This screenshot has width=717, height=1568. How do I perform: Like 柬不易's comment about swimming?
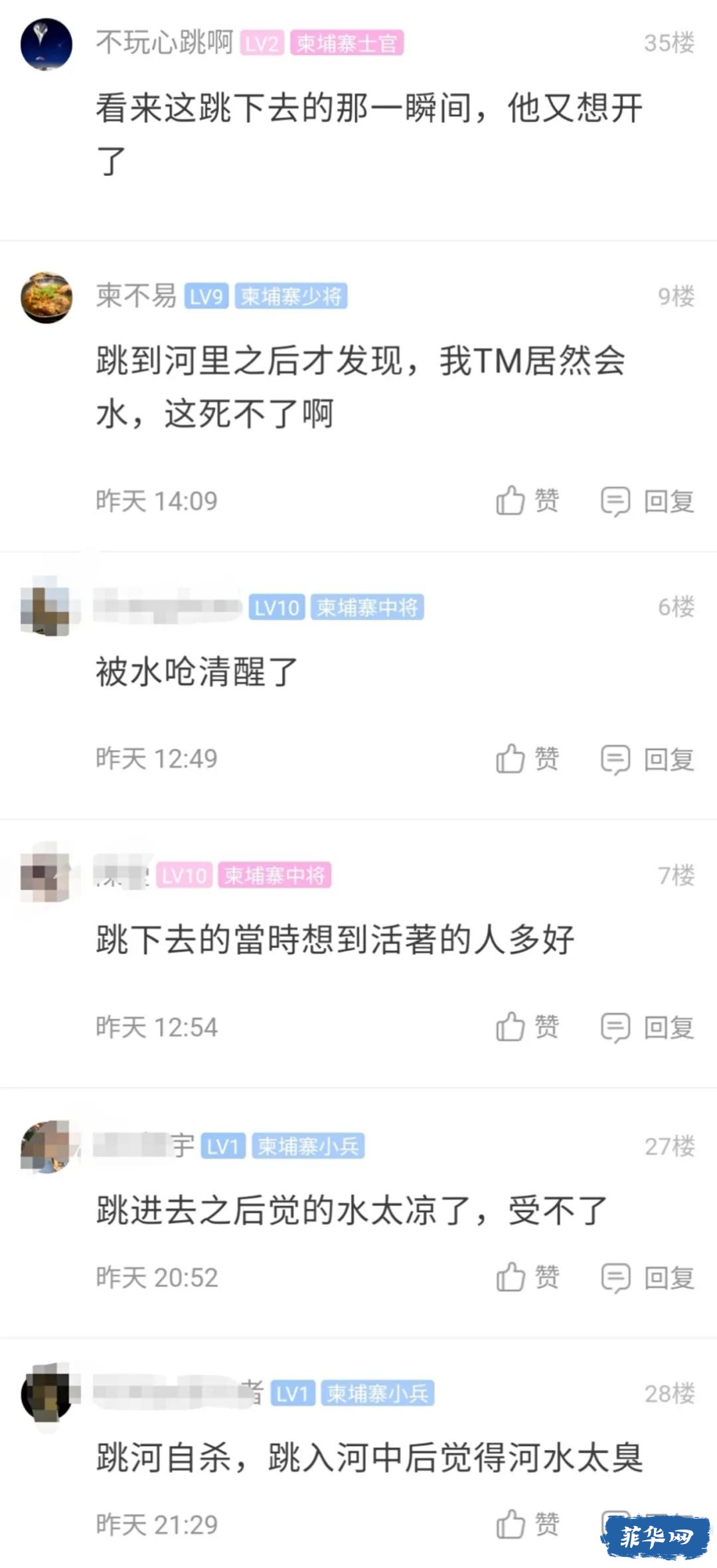click(x=527, y=501)
